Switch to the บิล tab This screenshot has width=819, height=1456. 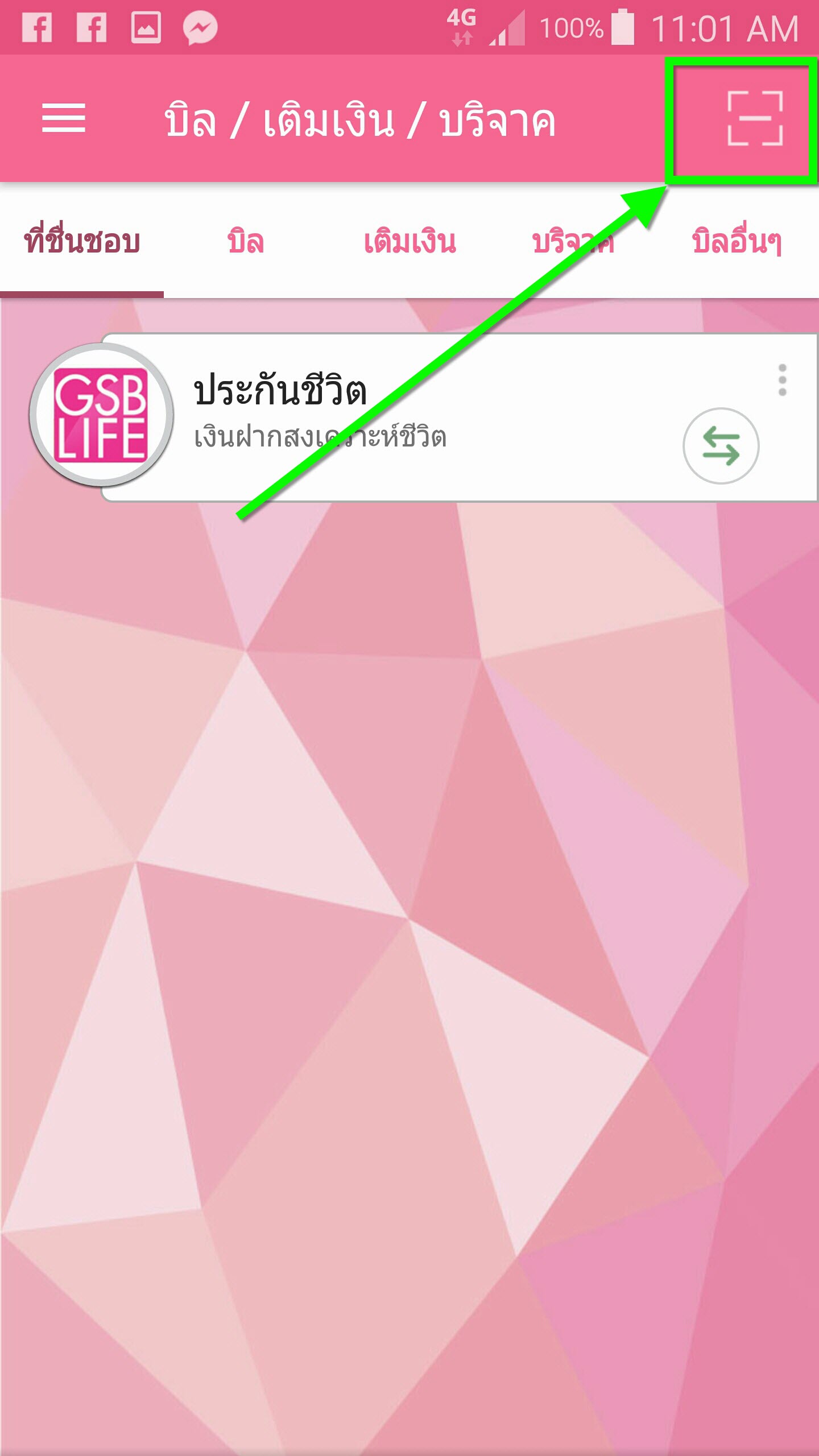[246, 242]
